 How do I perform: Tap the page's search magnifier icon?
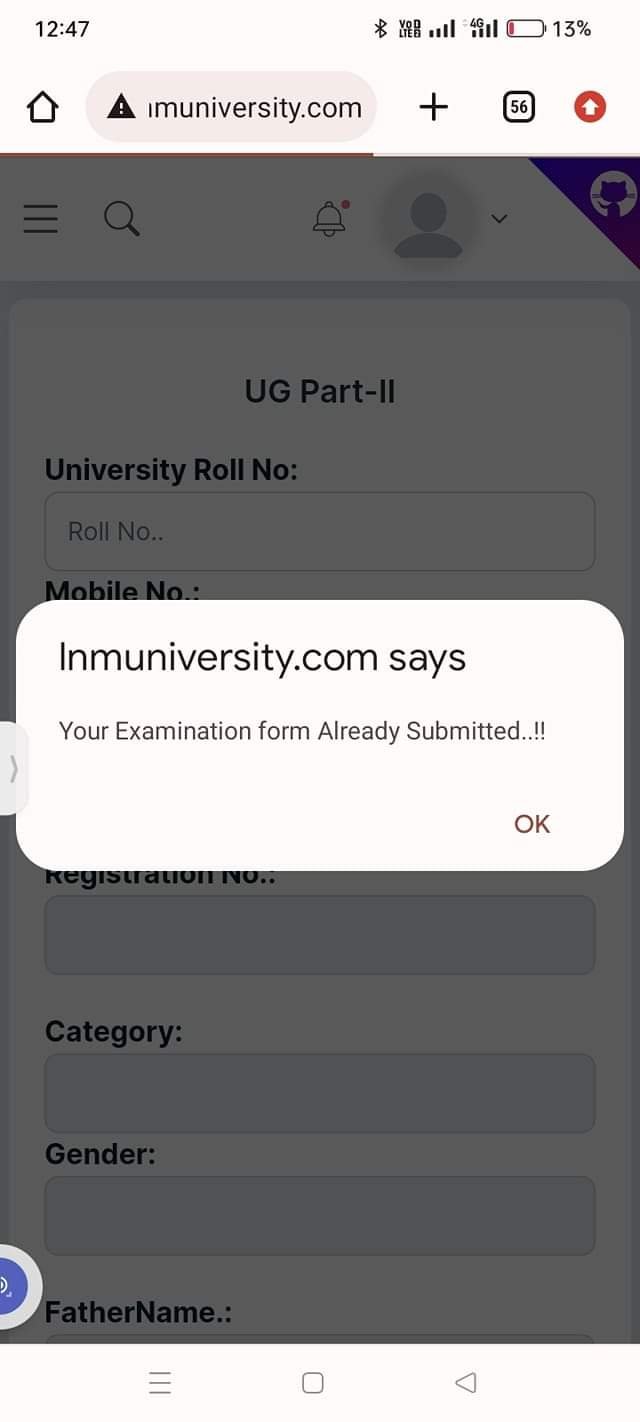[x=122, y=217]
